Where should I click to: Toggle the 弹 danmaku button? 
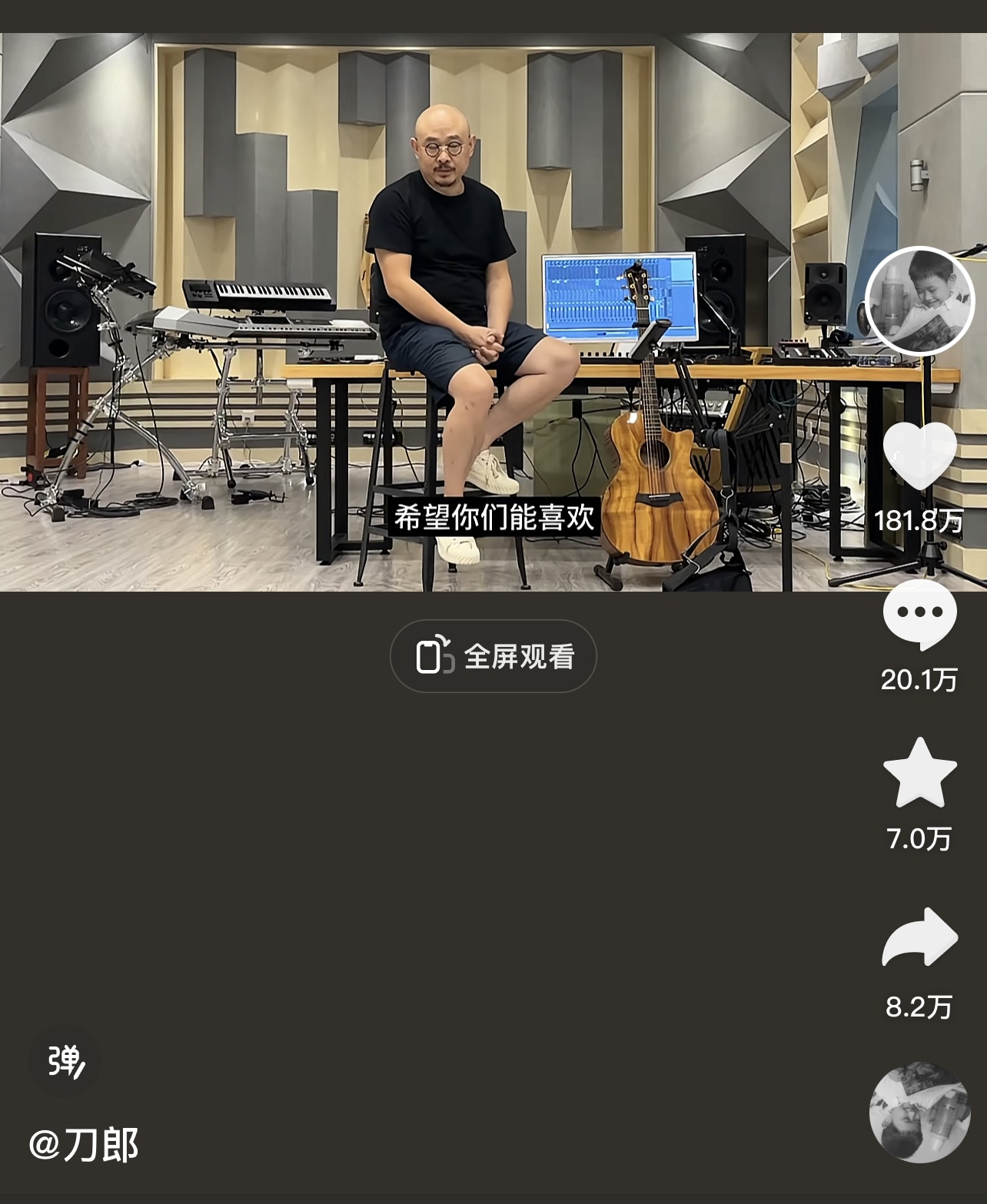pyautogui.click(x=65, y=1062)
